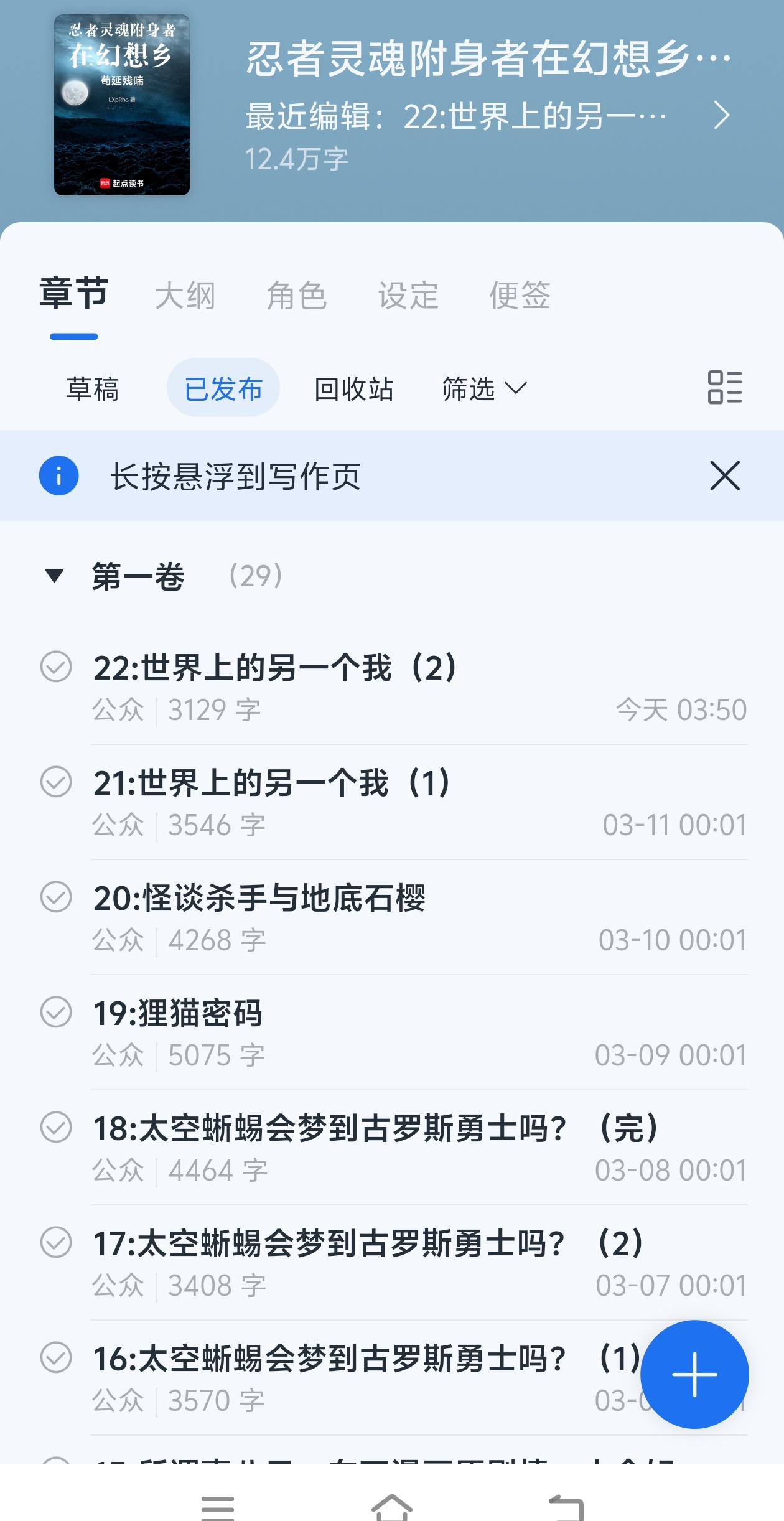
Task: Select the 草稿 filter chip
Action: coord(93,389)
